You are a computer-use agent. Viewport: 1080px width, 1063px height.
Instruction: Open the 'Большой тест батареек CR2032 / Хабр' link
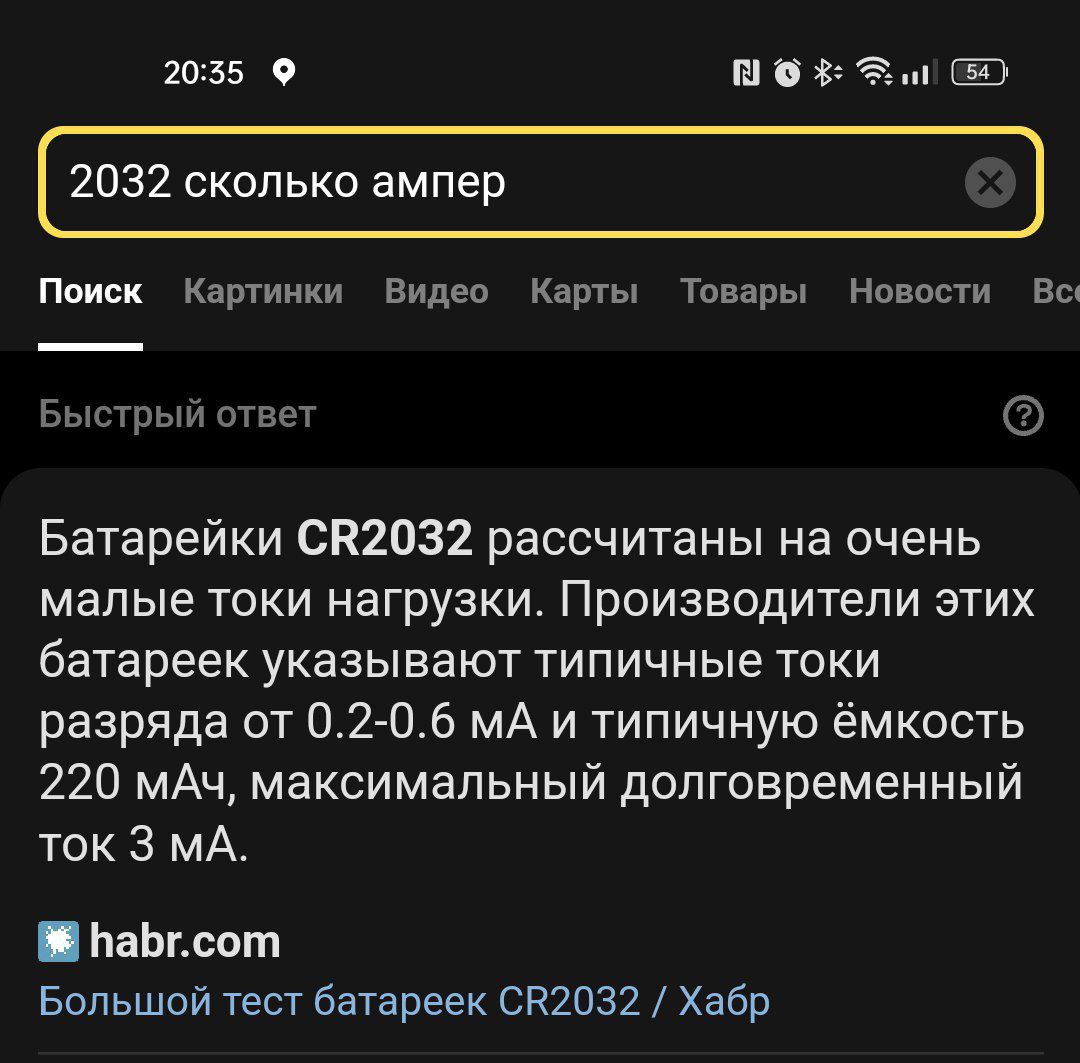click(x=404, y=1000)
